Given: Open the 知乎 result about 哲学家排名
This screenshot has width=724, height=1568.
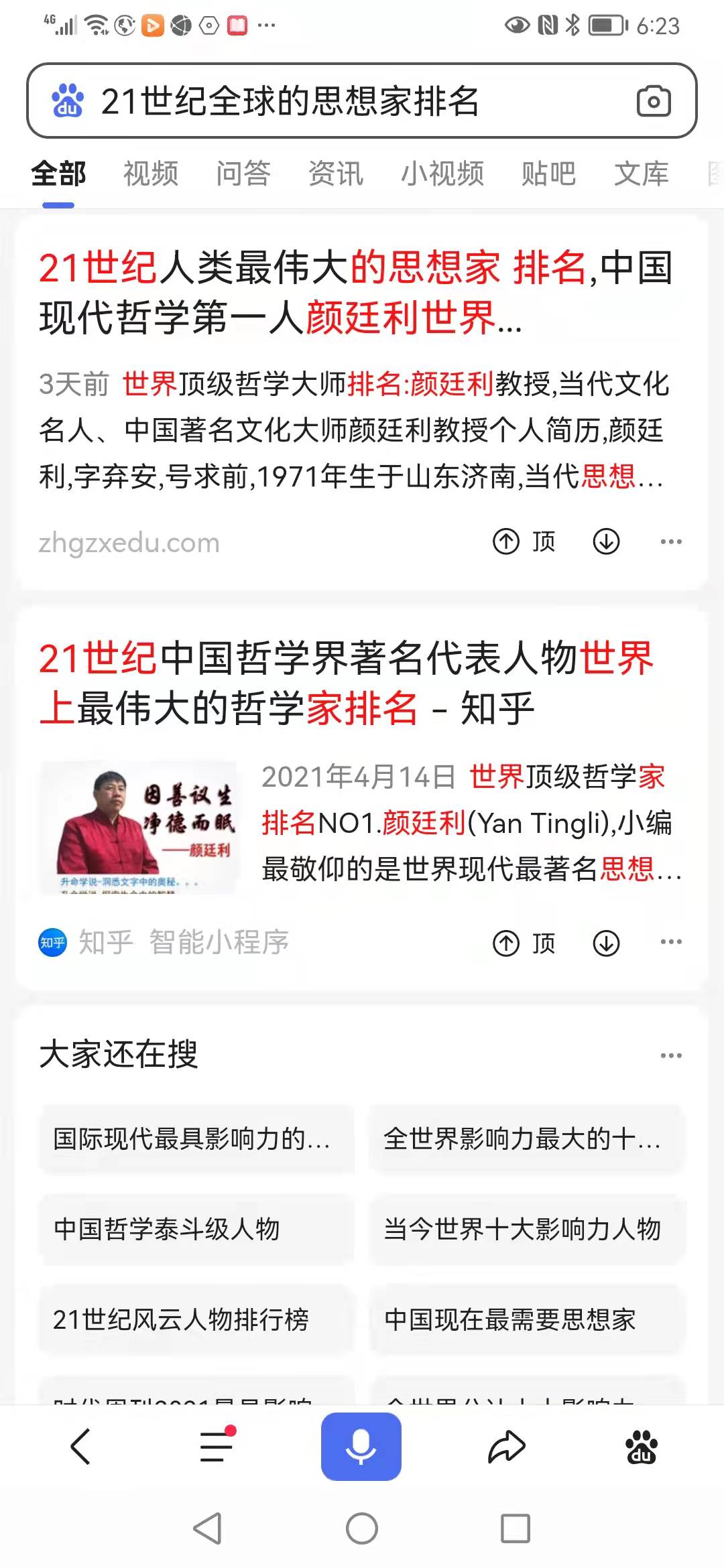Looking at the screenshot, I should (x=346, y=682).
